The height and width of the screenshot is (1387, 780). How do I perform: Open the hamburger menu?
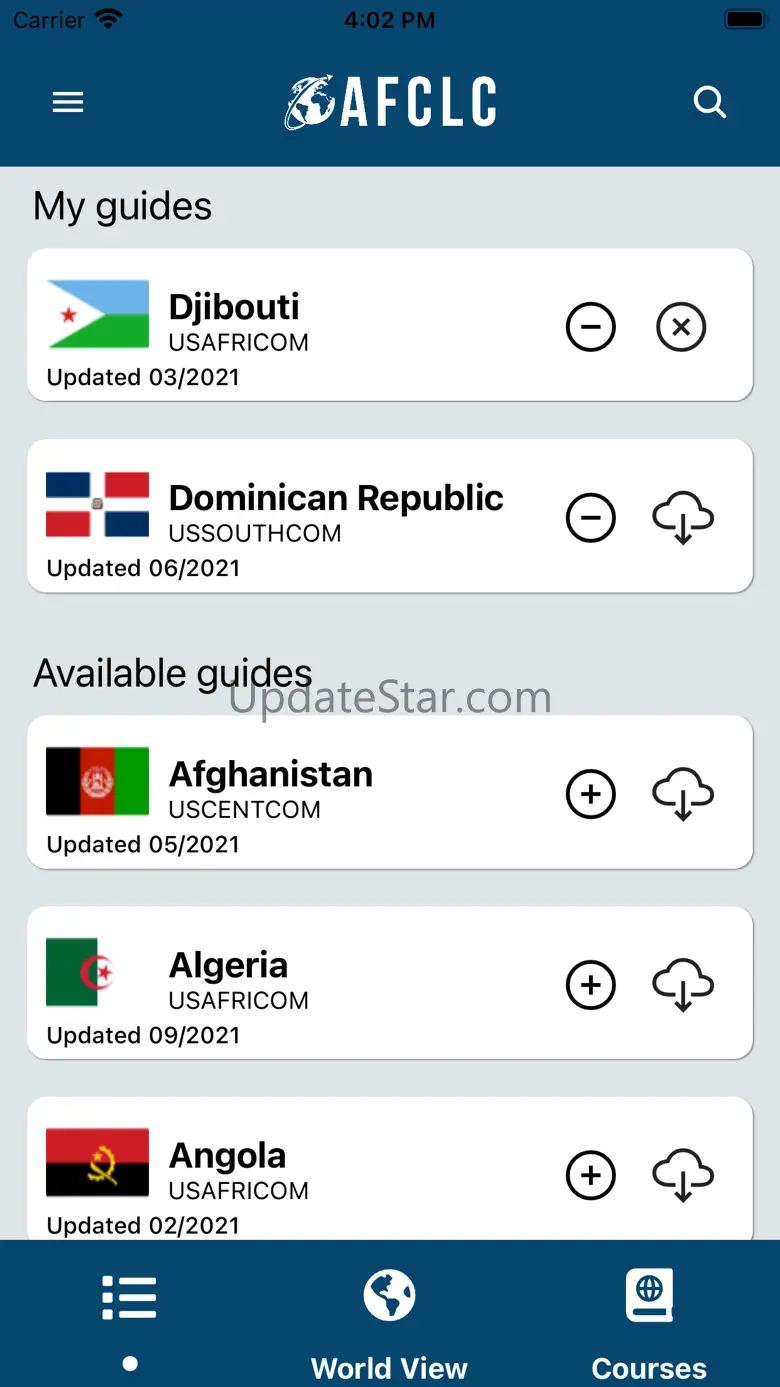(x=68, y=102)
